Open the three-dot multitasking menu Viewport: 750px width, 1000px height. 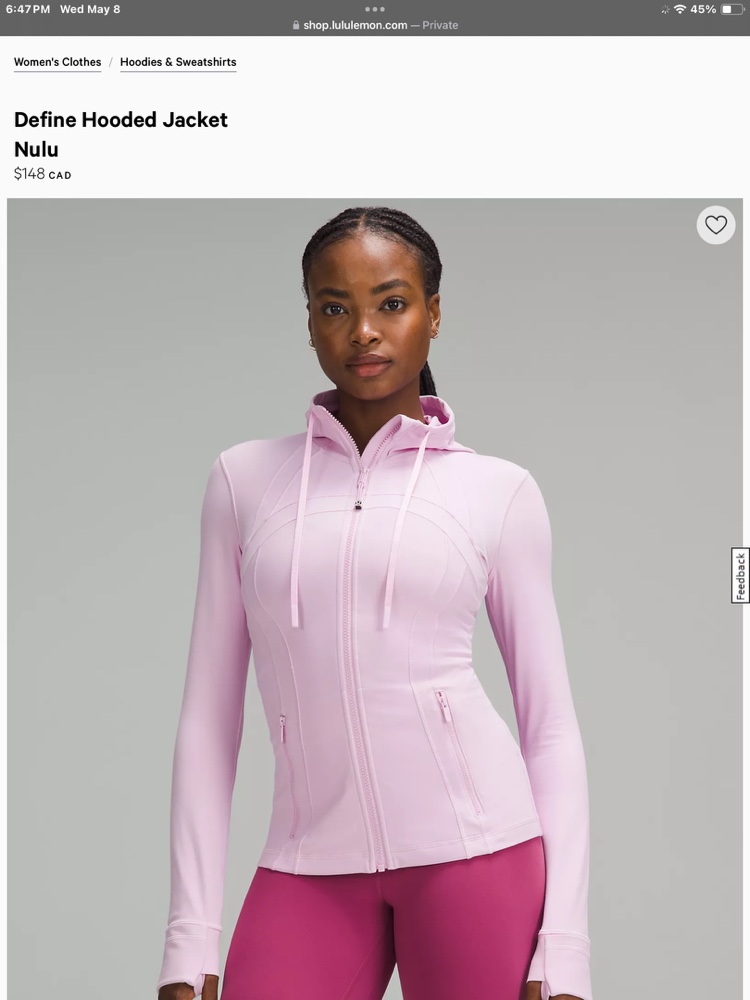pyautogui.click(x=375, y=9)
